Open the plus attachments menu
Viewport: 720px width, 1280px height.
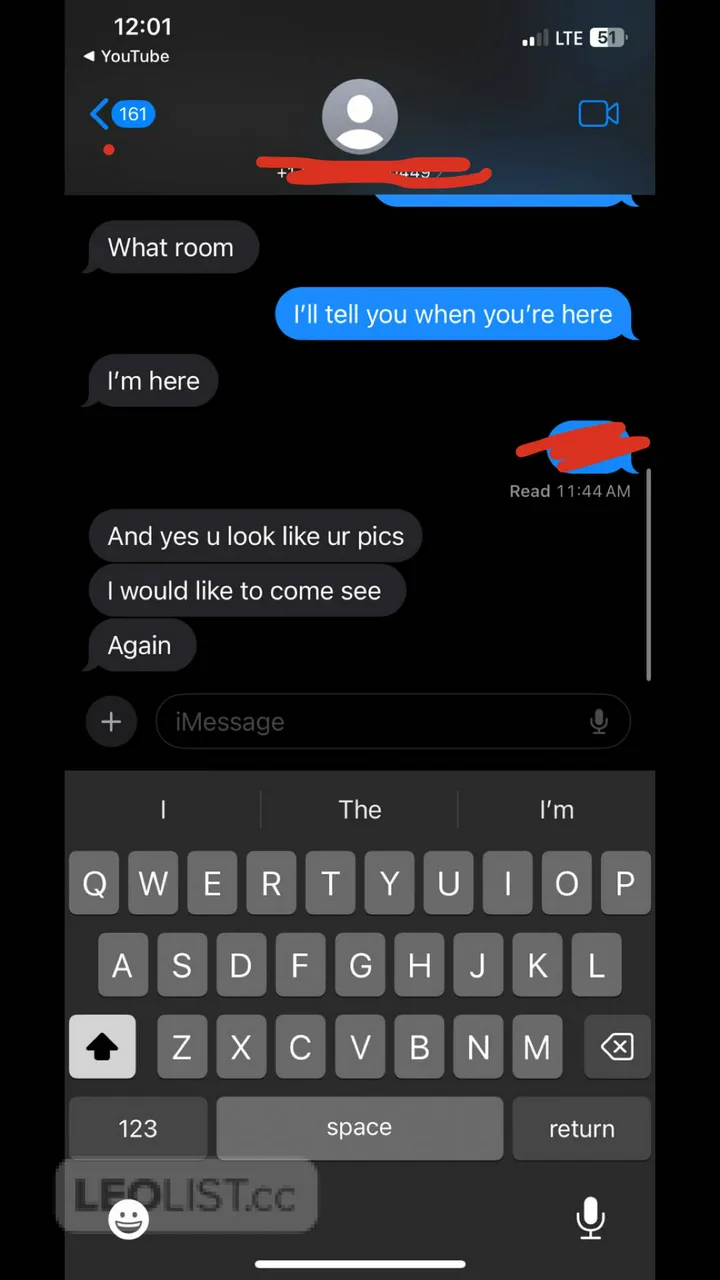click(111, 721)
